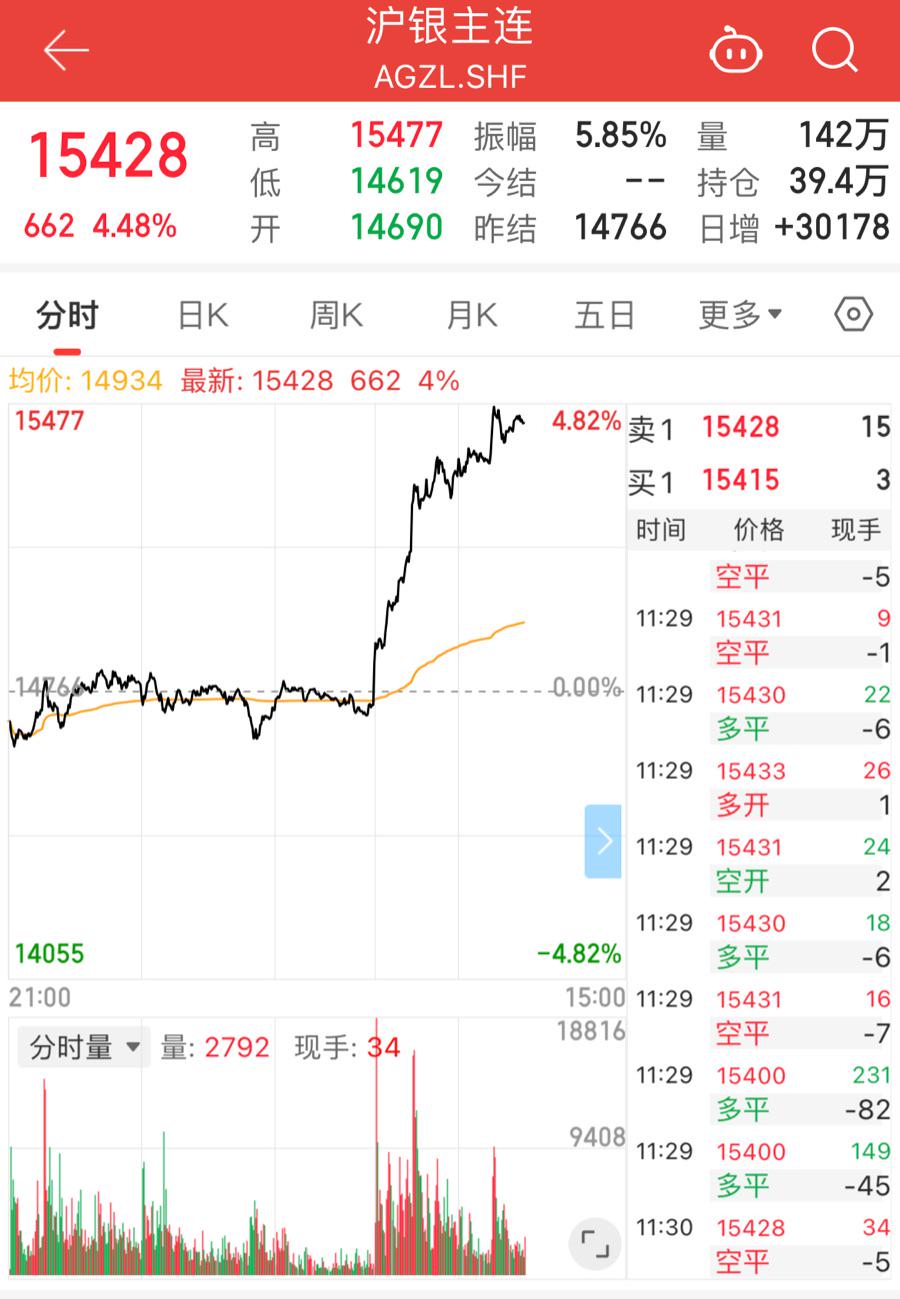Collapse the side panel with the blue arrow
The height and width of the screenshot is (1299, 900).
[603, 841]
